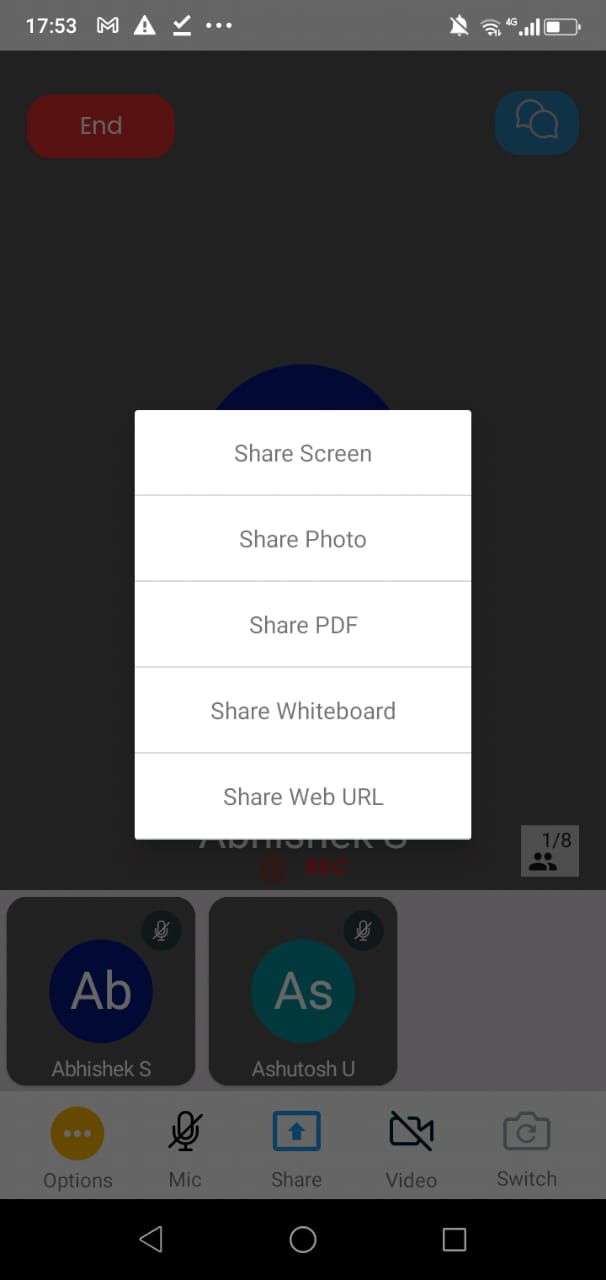
Task: Open the participants count icon
Action: 550,851
